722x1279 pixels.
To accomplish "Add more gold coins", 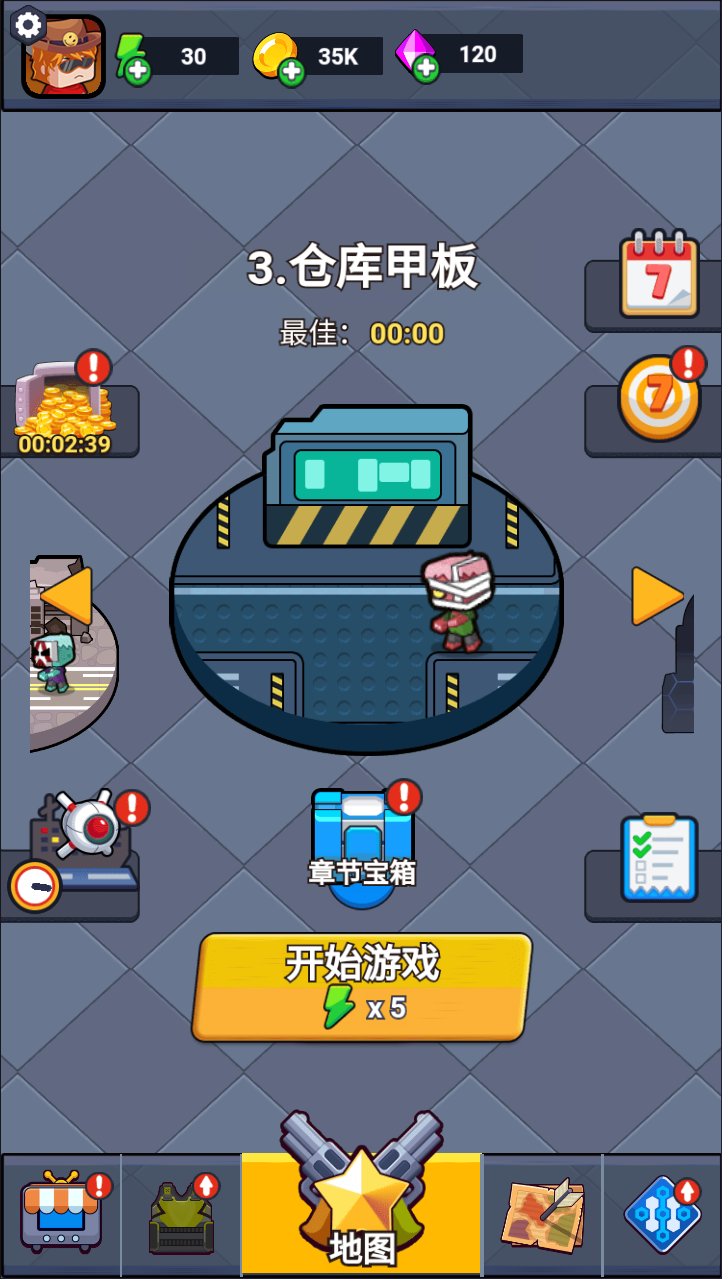I will 291,71.
